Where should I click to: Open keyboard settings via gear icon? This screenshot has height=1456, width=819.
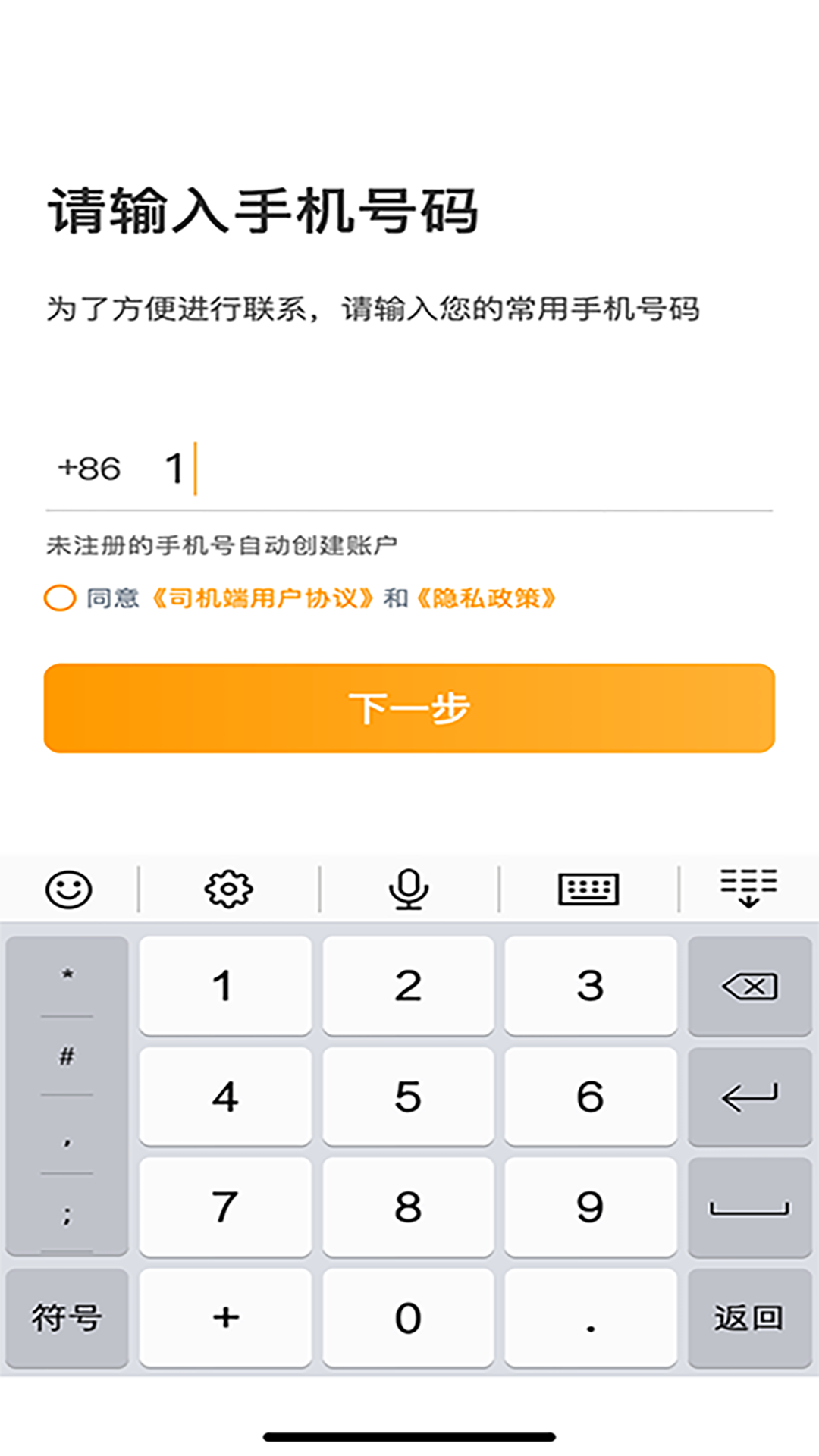click(x=229, y=888)
